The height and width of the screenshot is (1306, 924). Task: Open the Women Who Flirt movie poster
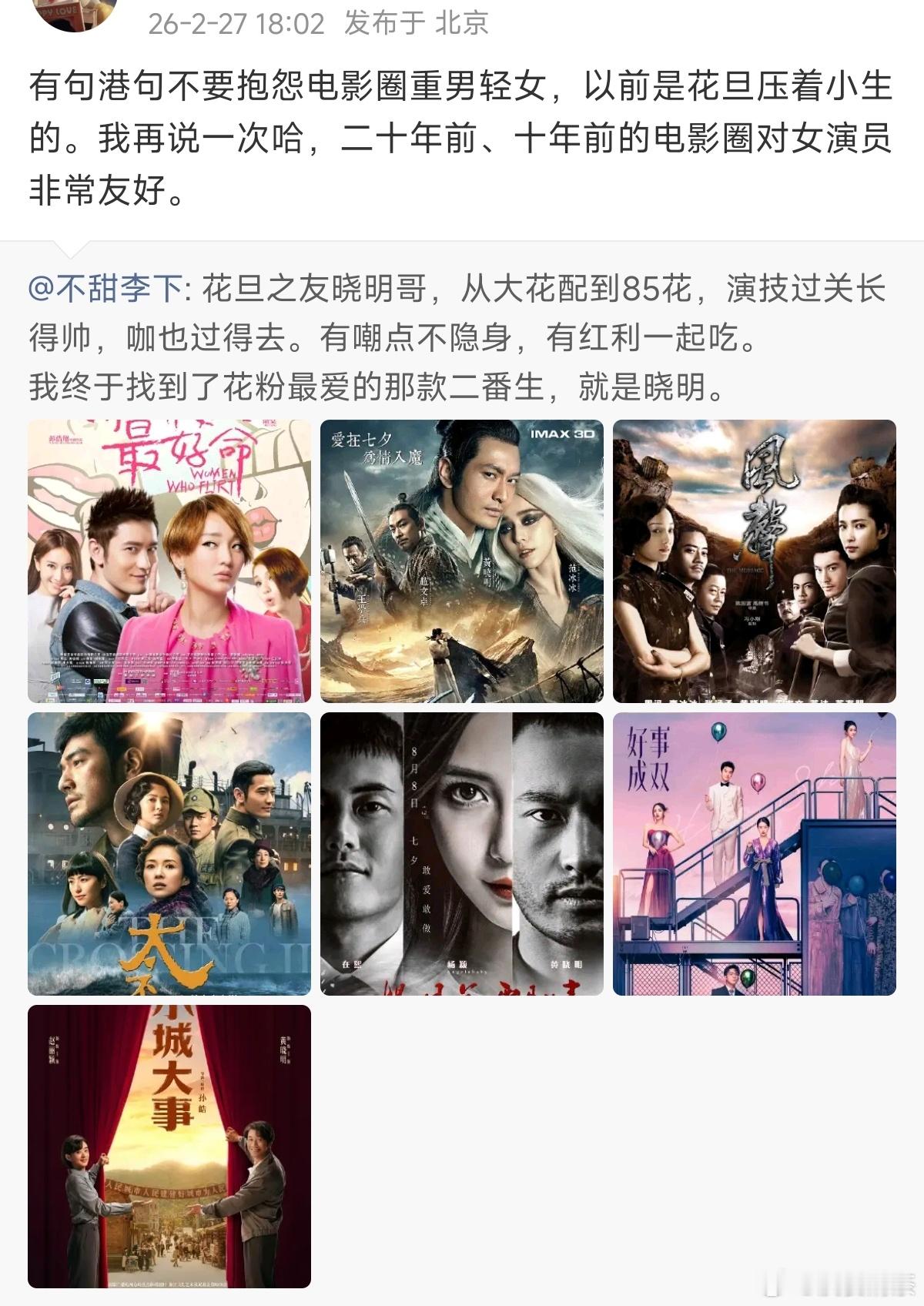pyautogui.click(x=169, y=562)
